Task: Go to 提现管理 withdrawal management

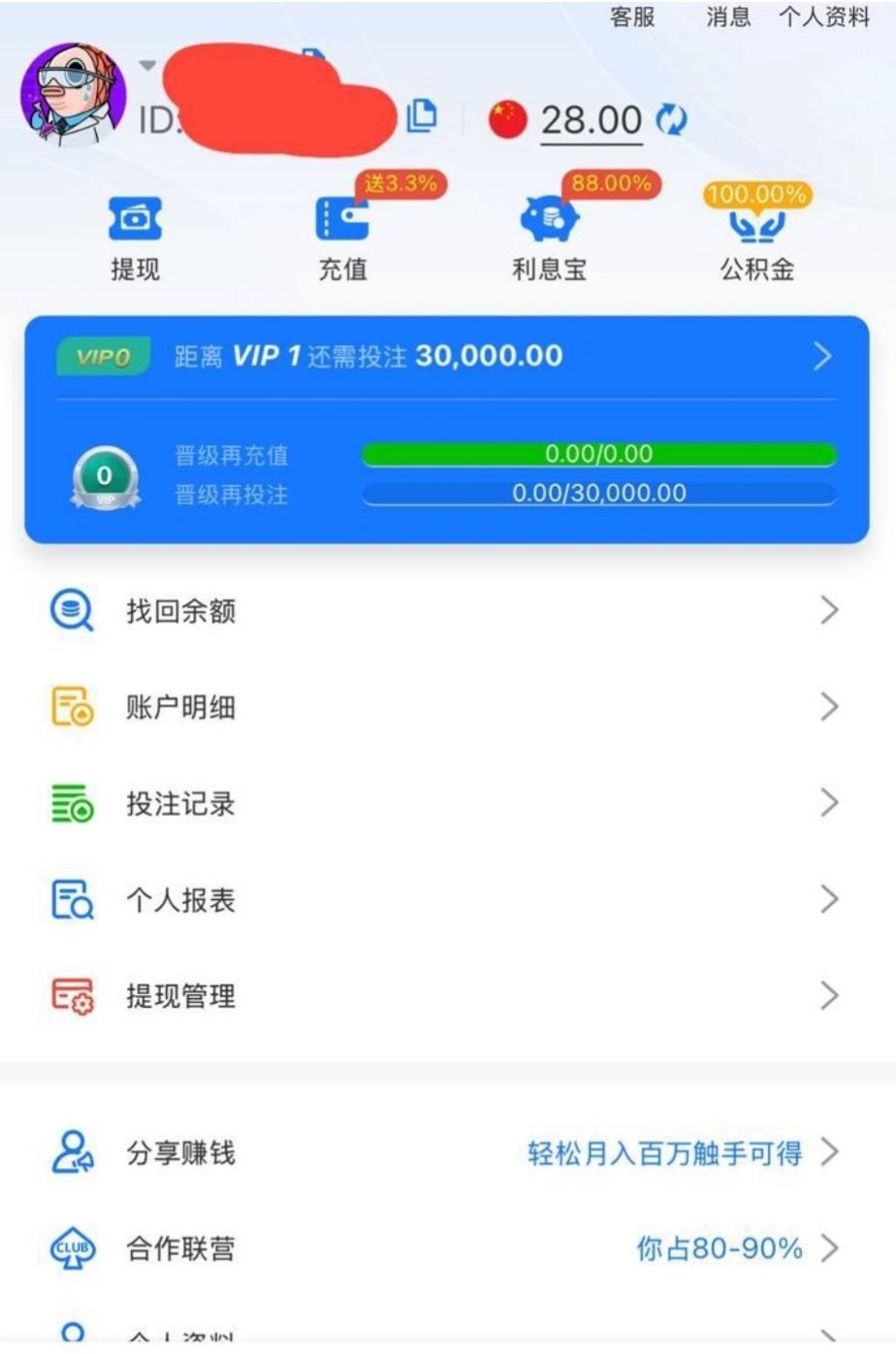Action: (x=446, y=996)
